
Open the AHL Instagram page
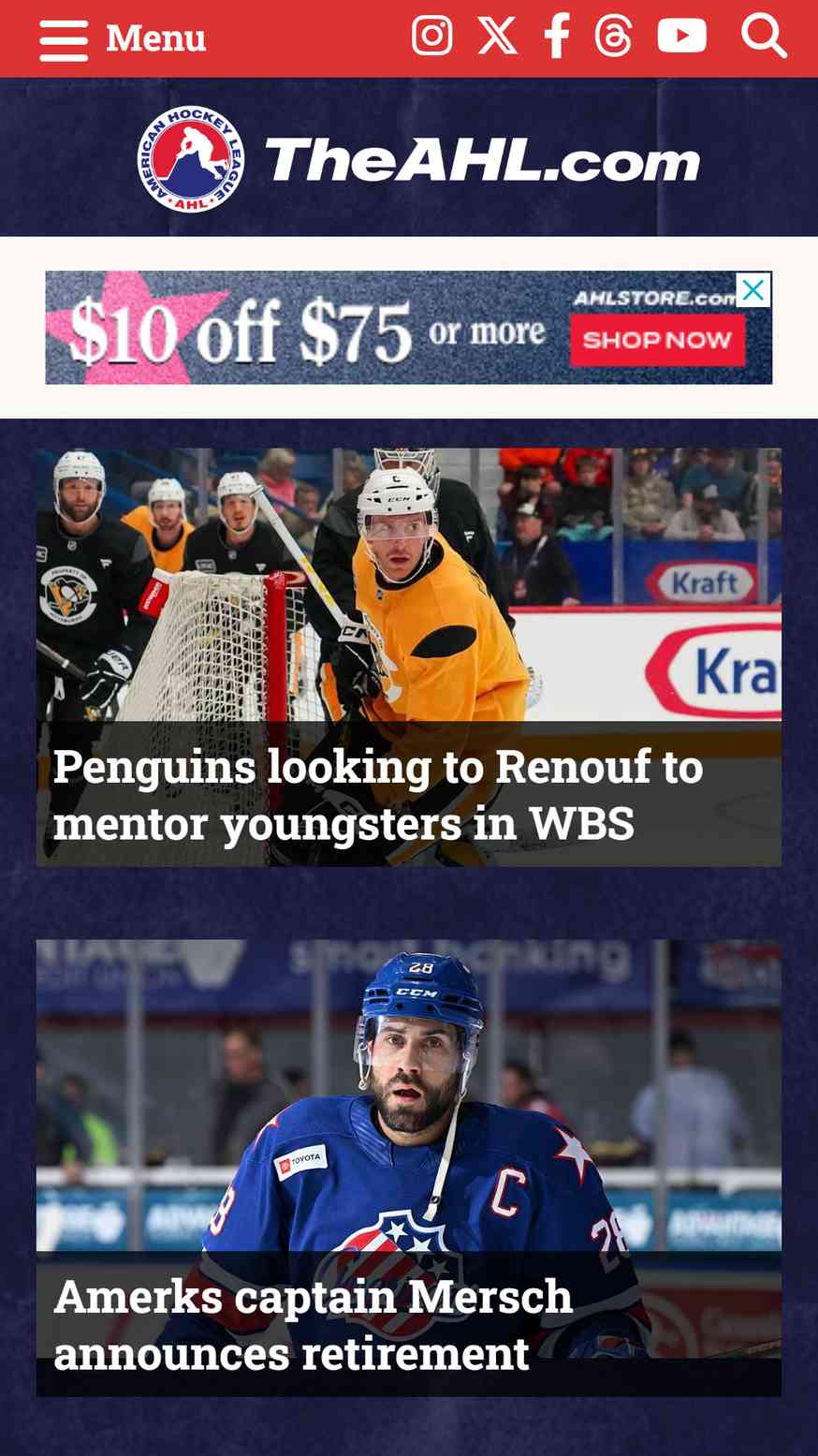click(x=431, y=37)
